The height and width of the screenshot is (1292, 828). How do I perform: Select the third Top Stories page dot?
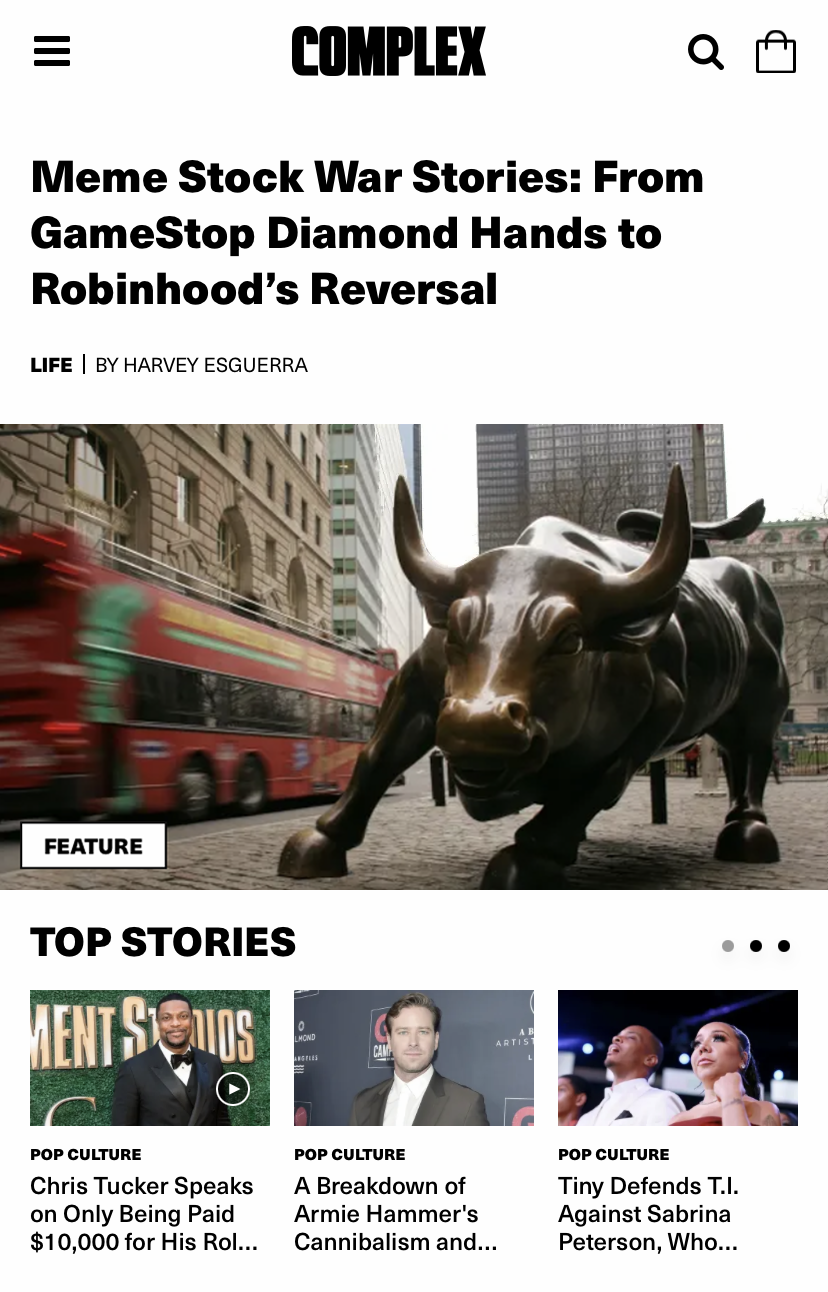pyautogui.click(x=784, y=946)
